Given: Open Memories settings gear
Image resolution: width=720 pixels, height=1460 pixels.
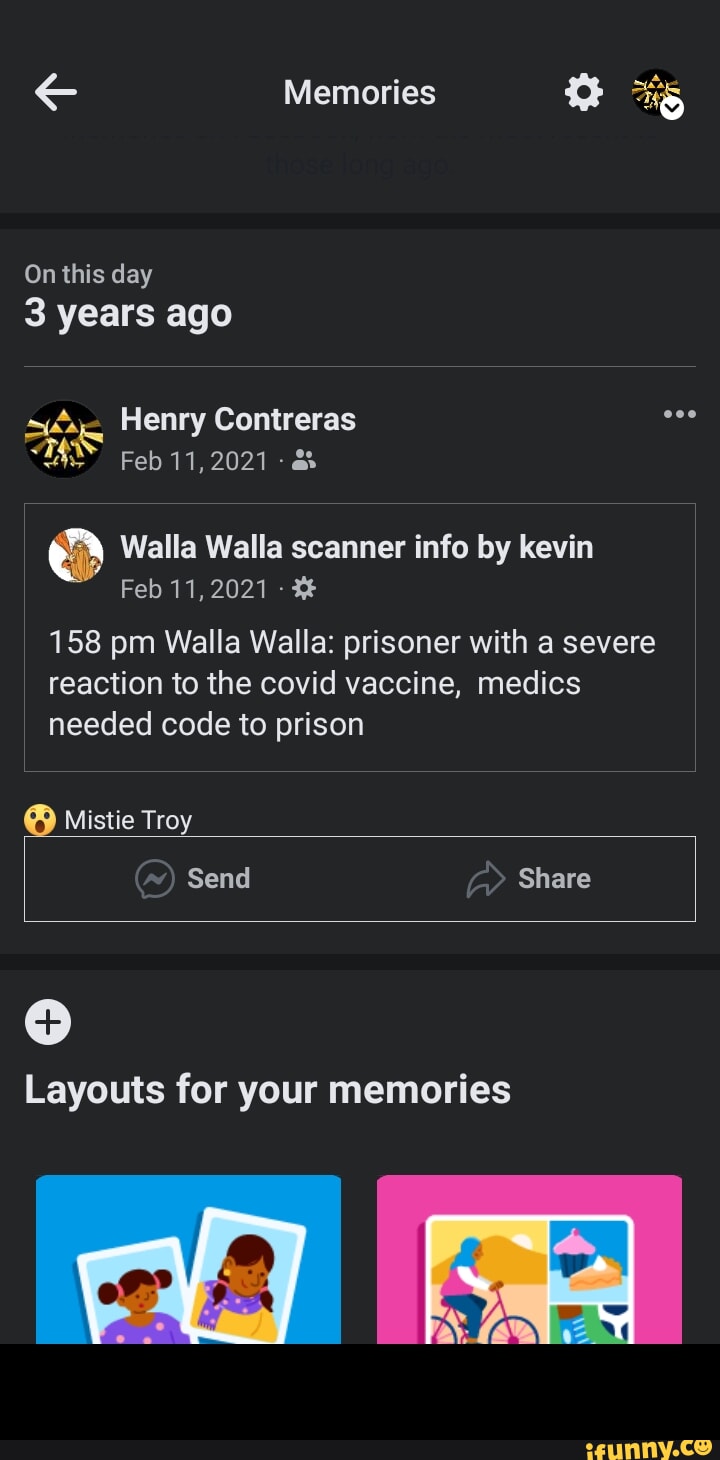Looking at the screenshot, I should point(584,93).
